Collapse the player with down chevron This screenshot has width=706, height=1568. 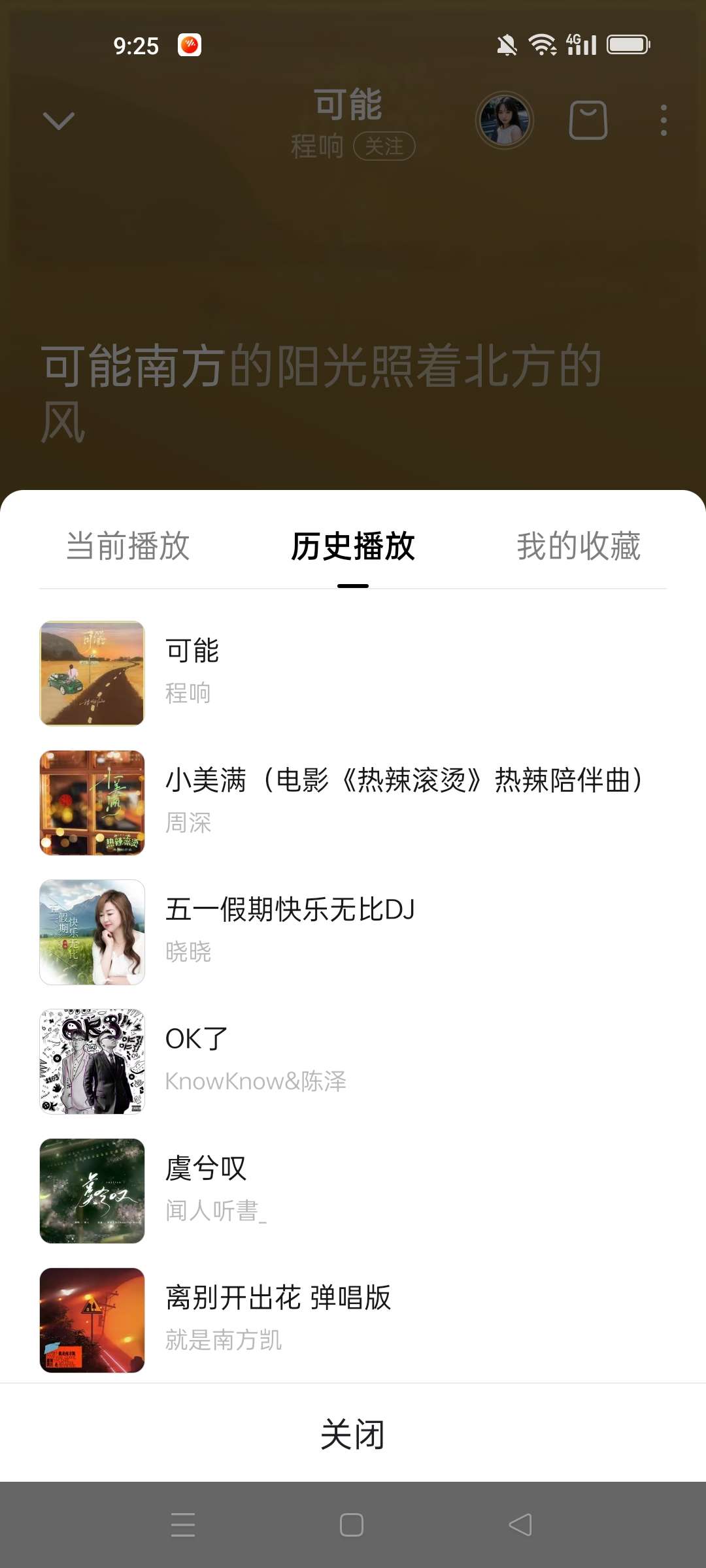58,120
